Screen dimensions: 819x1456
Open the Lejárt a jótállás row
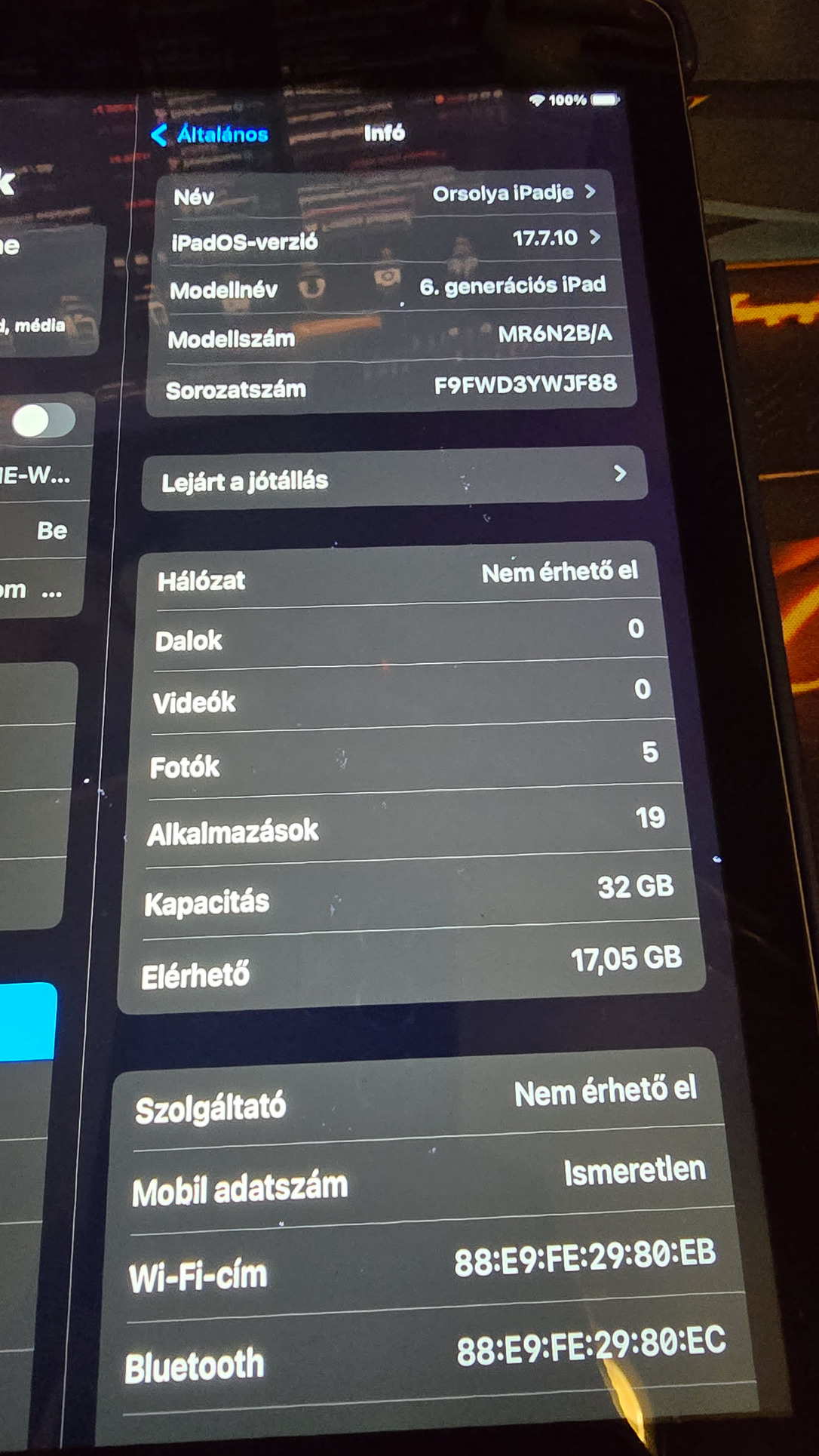tap(392, 478)
